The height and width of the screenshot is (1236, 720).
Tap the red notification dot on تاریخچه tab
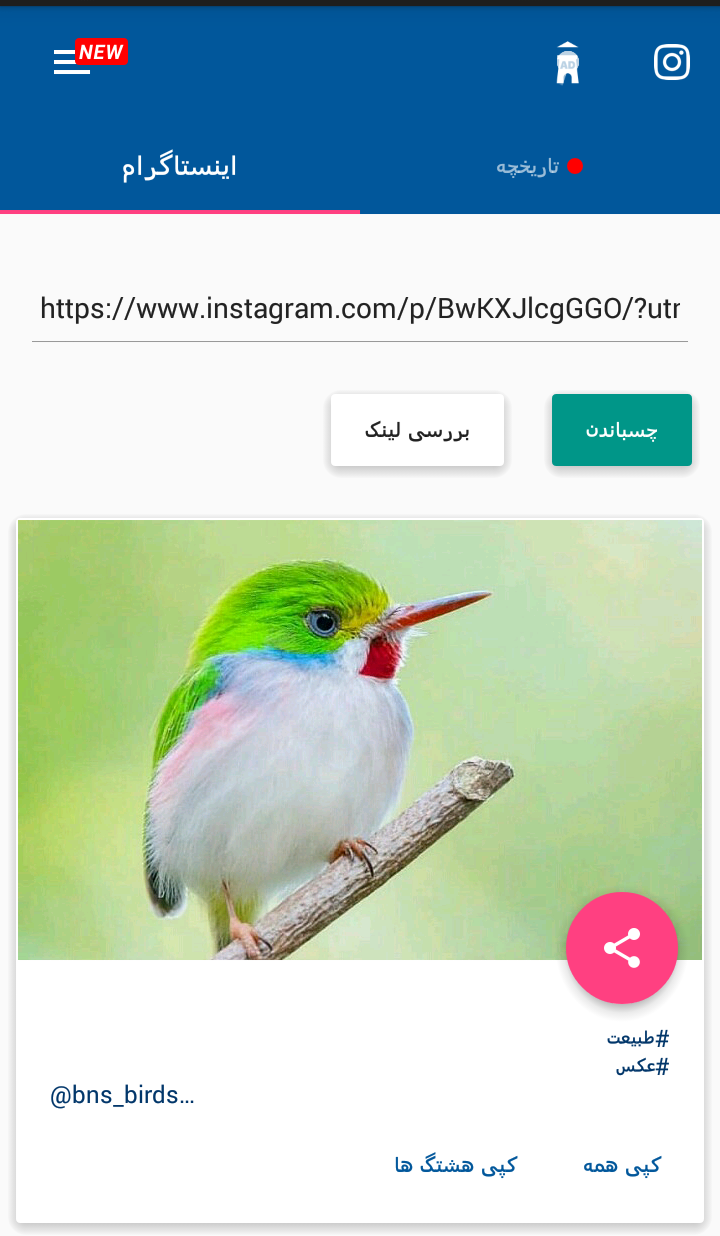click(x=575, y=167)
